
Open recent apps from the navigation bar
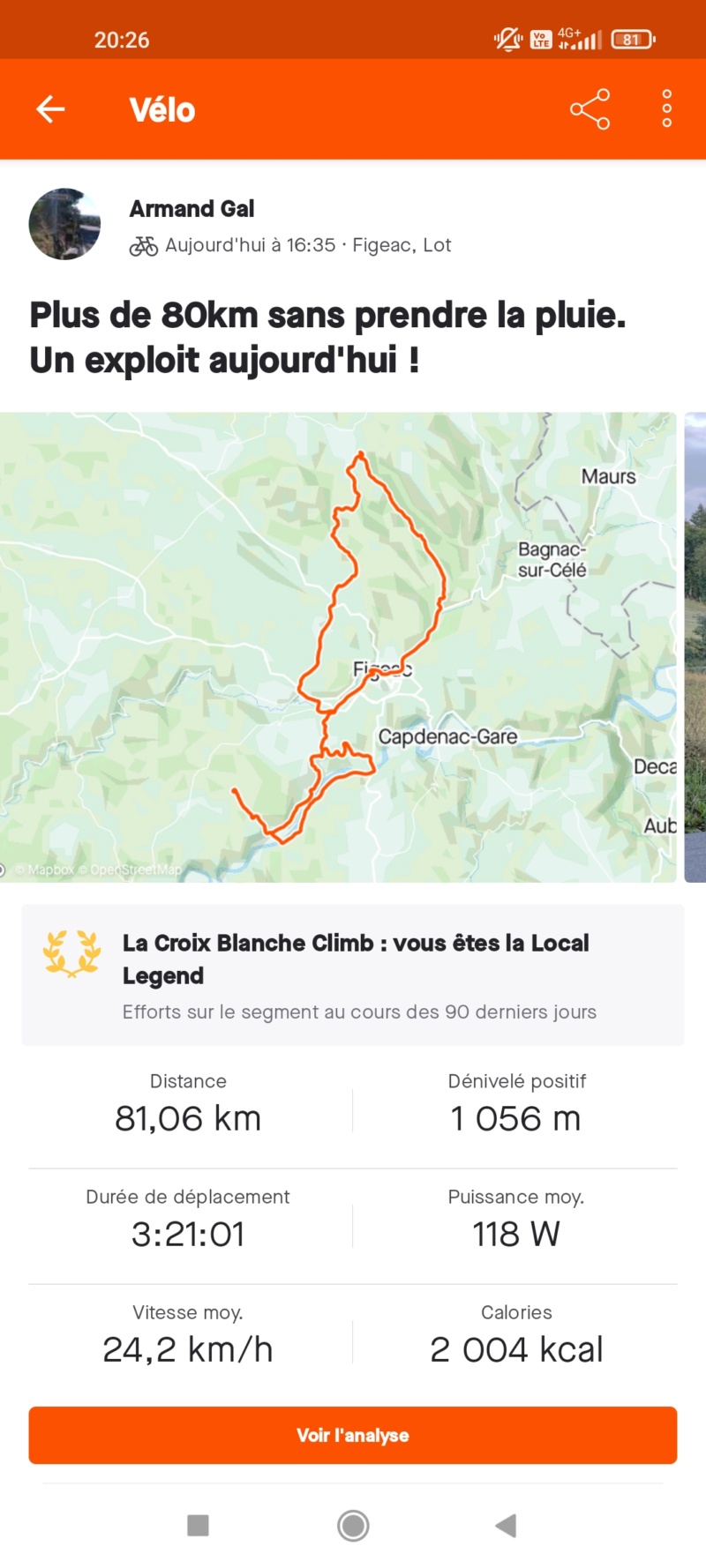(199, 1526)
